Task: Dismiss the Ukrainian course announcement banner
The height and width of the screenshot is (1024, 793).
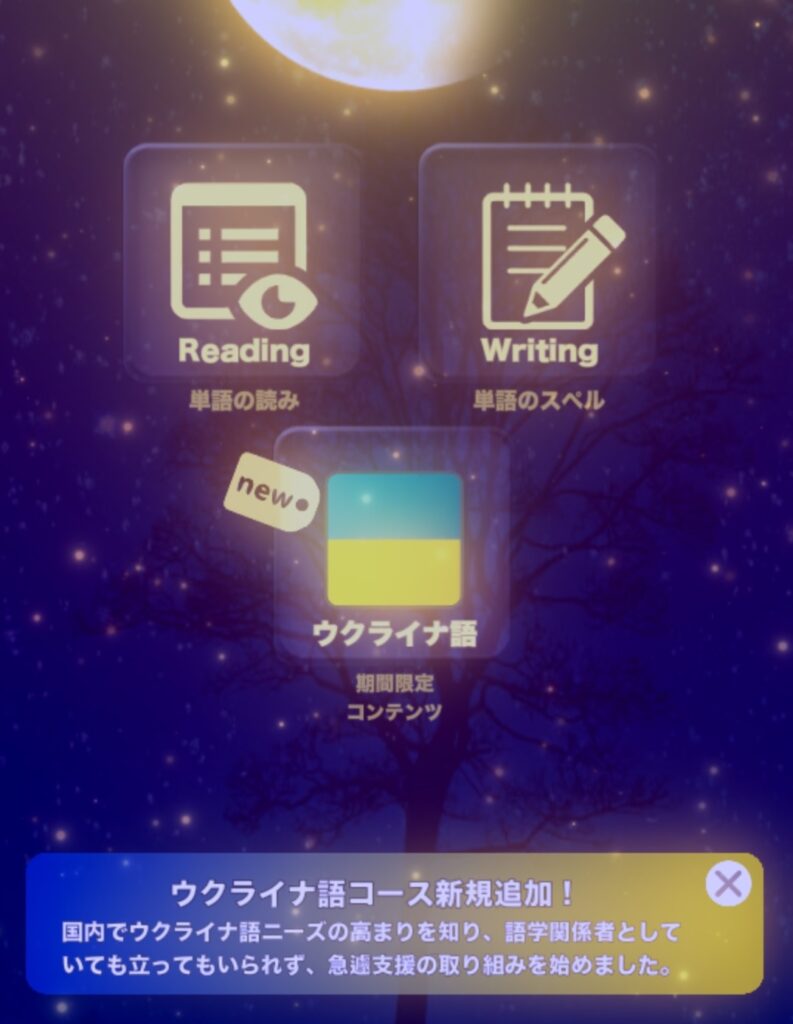Action: pos(729,884)
